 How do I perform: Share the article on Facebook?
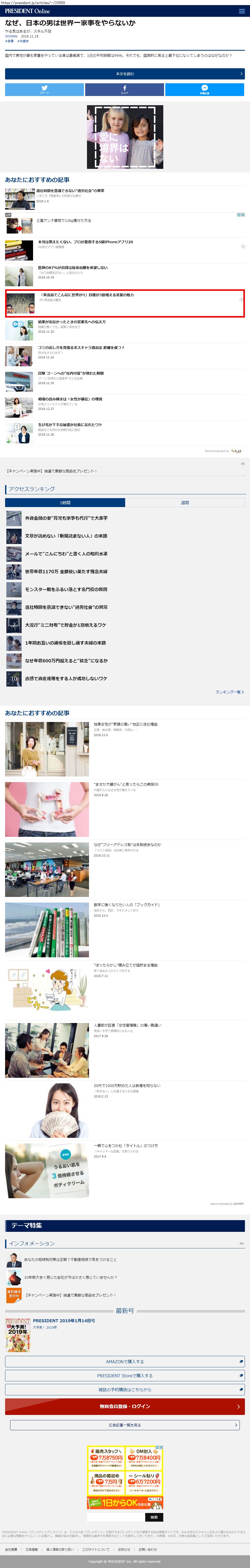point(124,89)
